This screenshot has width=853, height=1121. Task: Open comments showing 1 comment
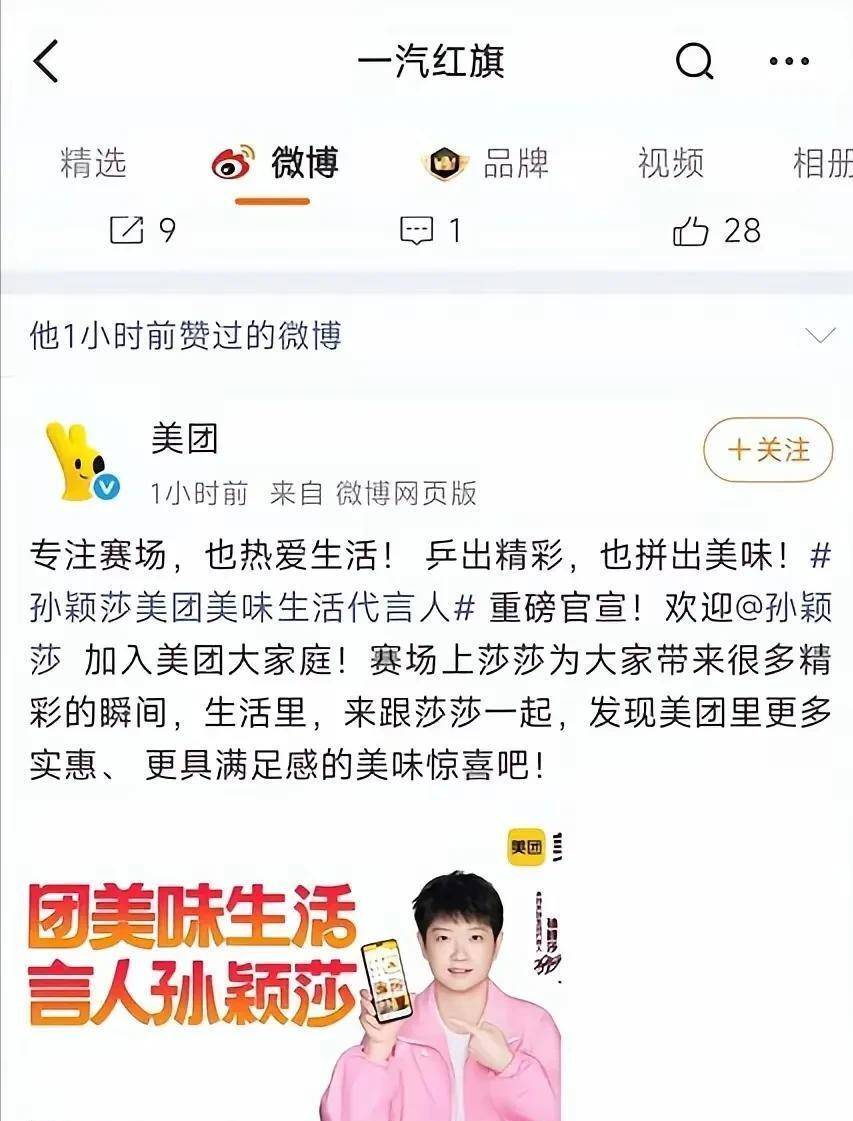(430, 231)
